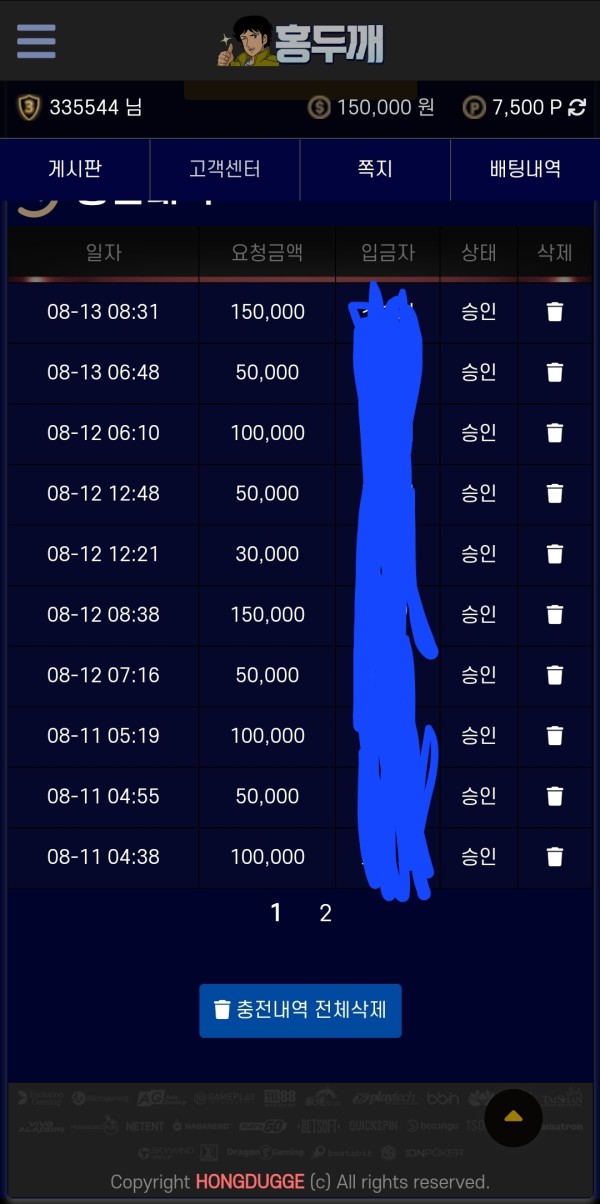The width and height of the screenshot is (600, 1204).
Task: Trash the 08-12 12:48 entry
Action: coord(555,494)
